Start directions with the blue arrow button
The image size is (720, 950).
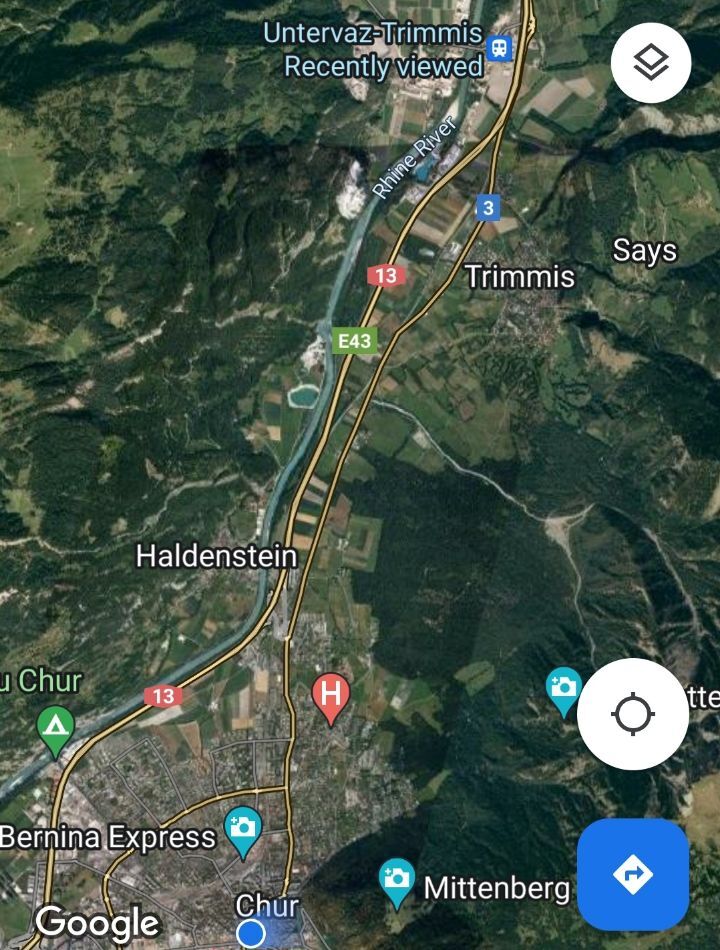[632, 874]
